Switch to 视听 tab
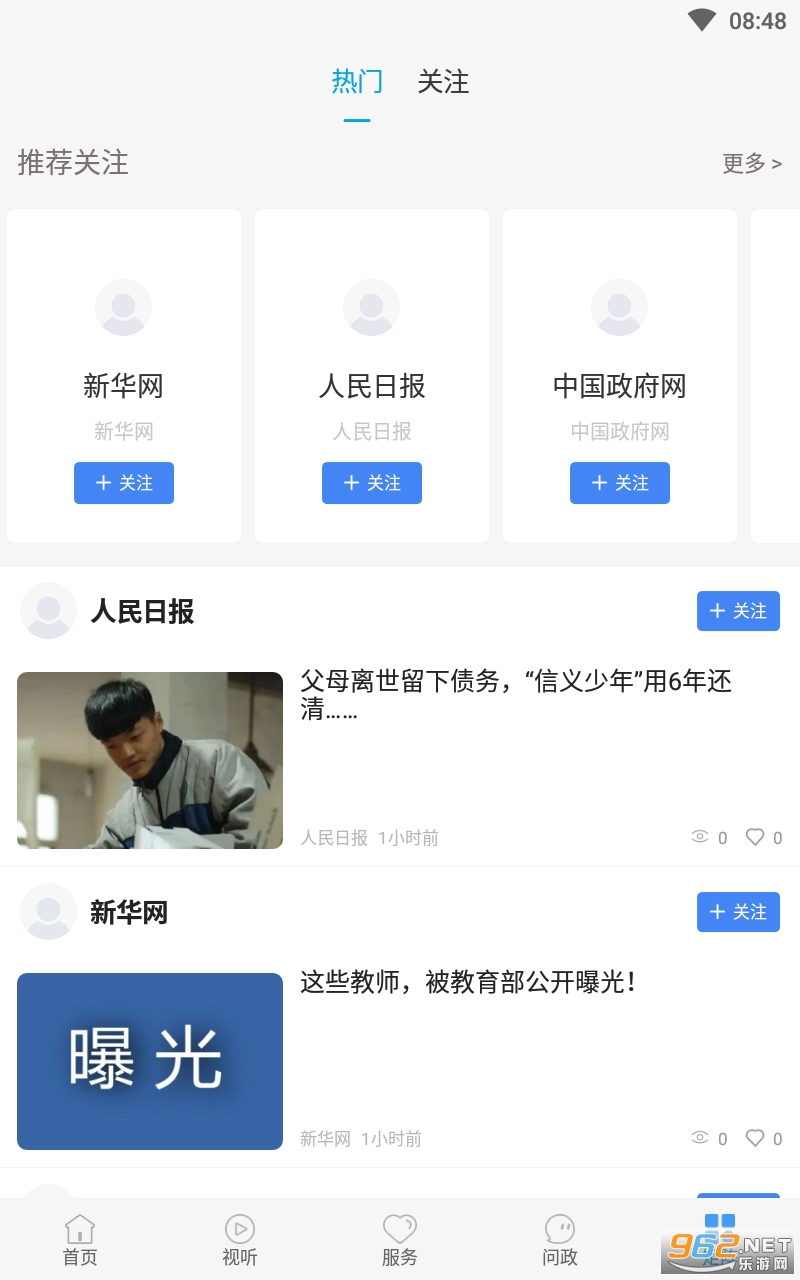The height and width of the screenshot is (1280, 800). [240, 1240]
